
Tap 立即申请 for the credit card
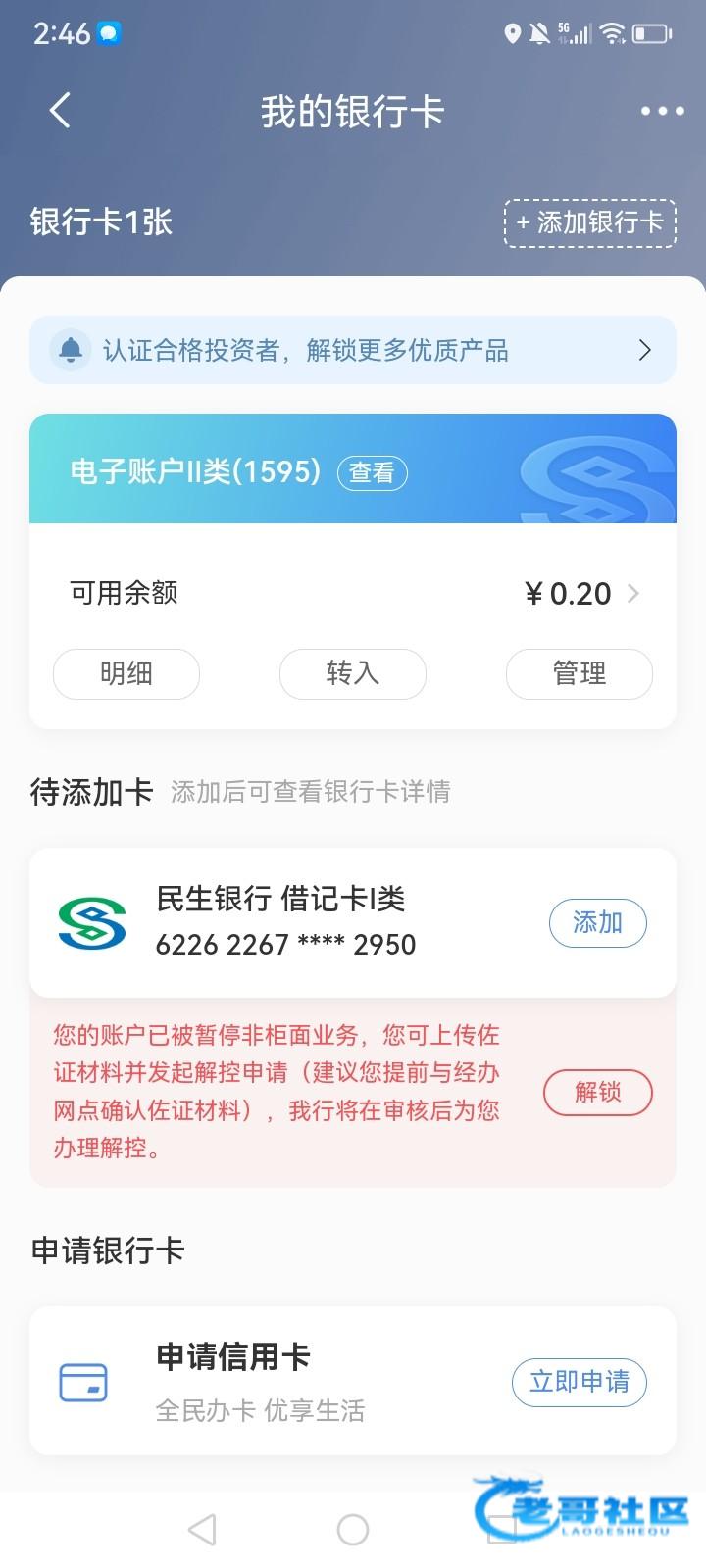point(580,1382)
